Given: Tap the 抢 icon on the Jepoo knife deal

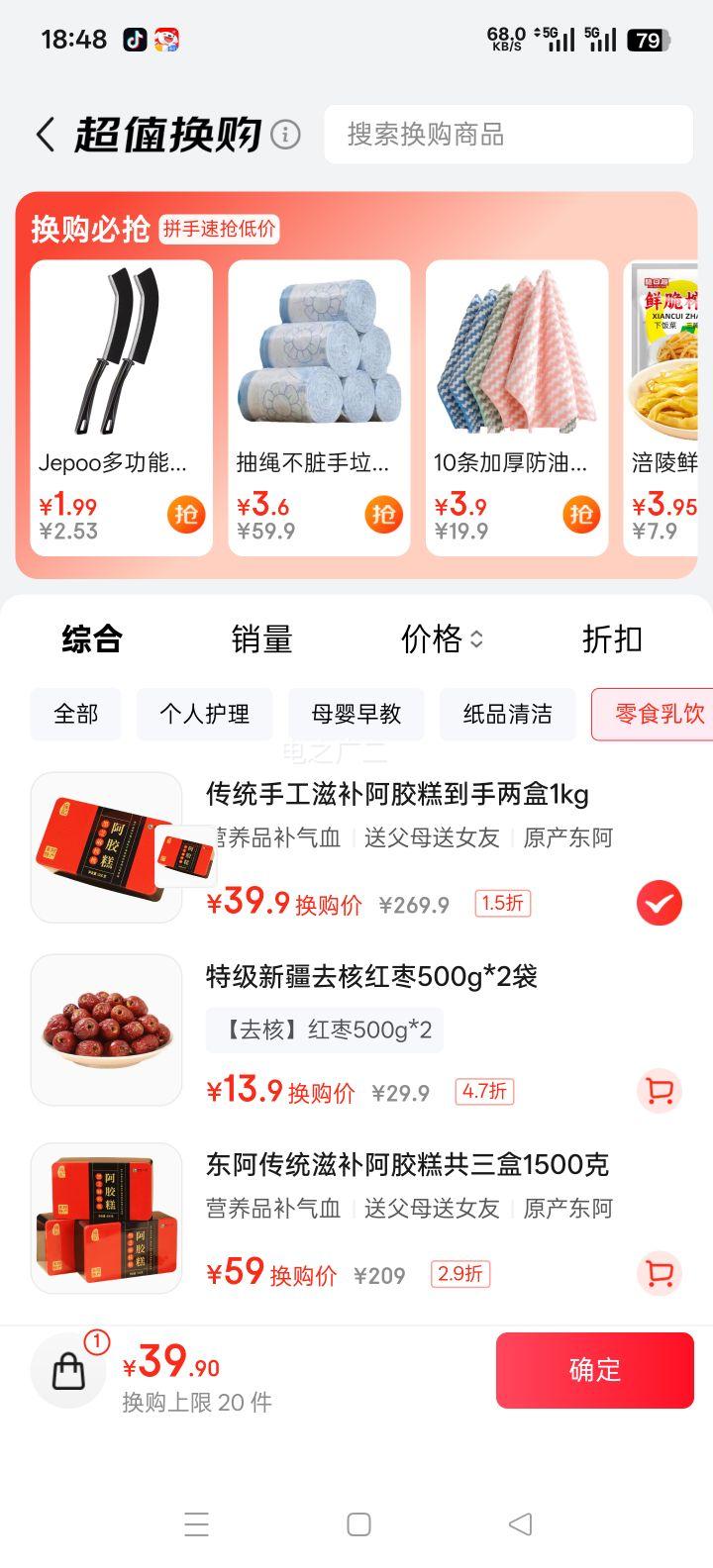Looking at the screenshot, I should (x=186, y=514).
